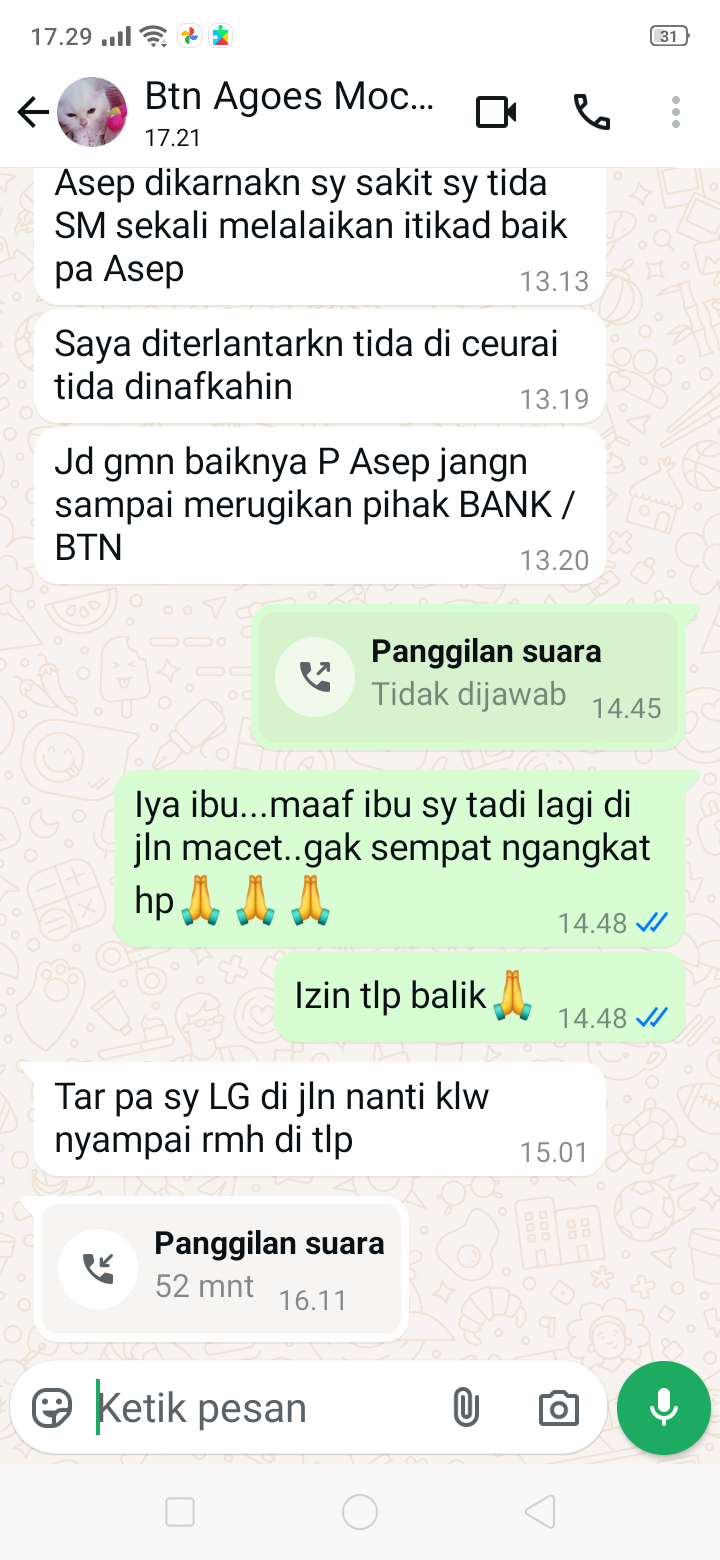Tap the green microphone voice message button
The height and width of the screenshot is (1560, 720).
(663, 1408)
